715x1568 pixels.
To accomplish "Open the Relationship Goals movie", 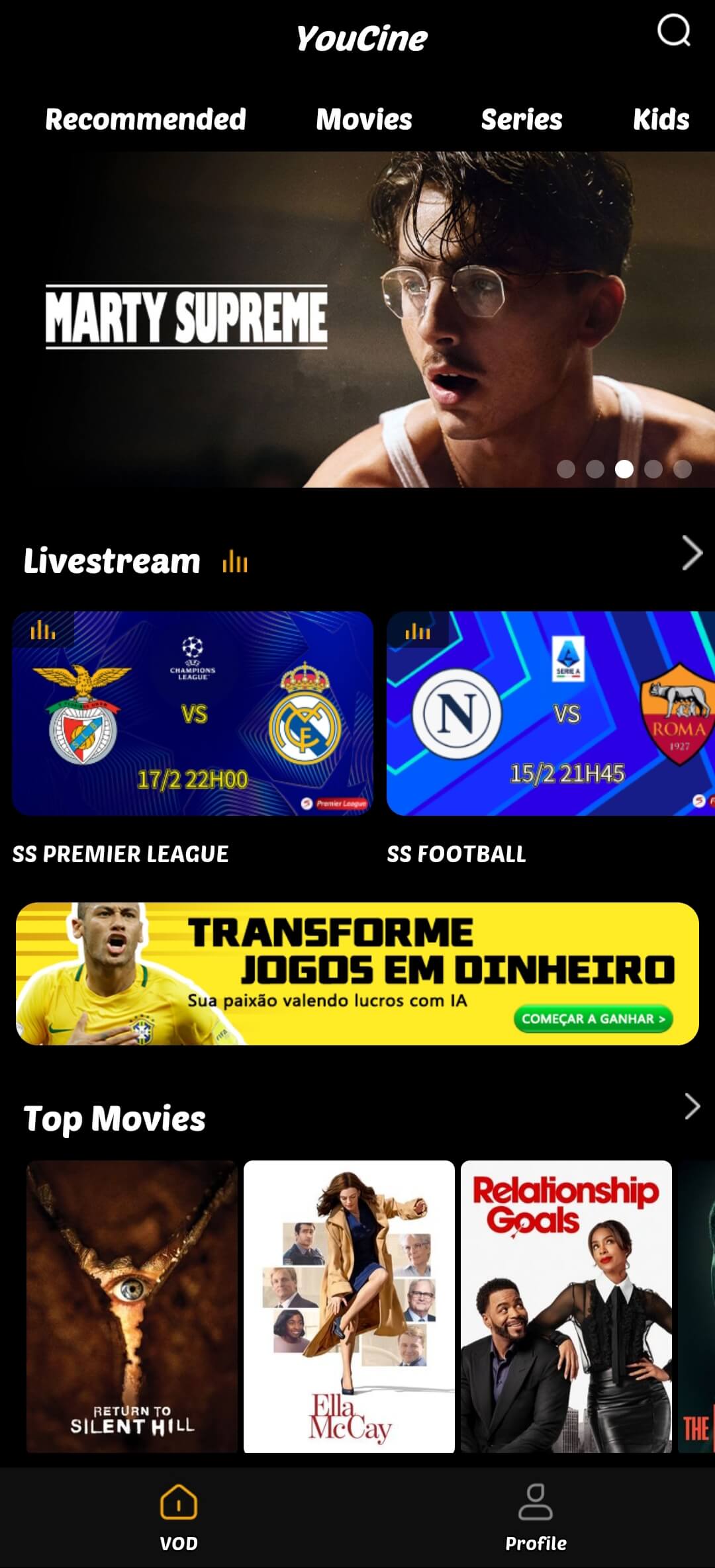I will pos(566,1306).
